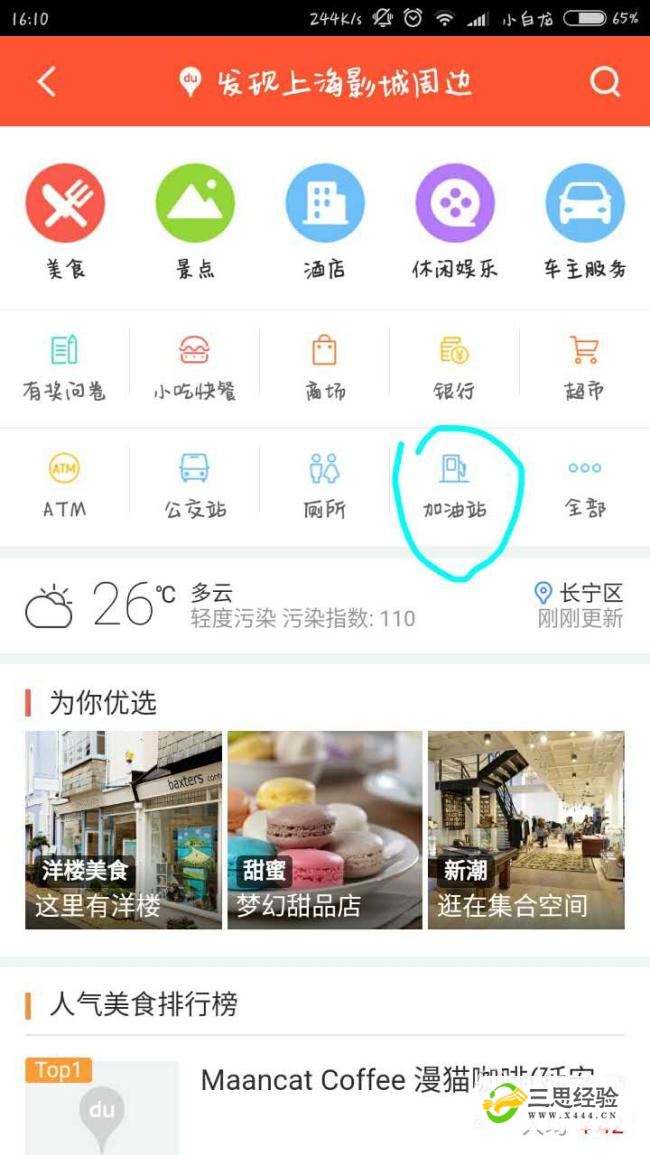This screenshot has height=1155, width=650.
Task: Open the 洋楼美食 recommendation card
Action: tap(123, 830)
